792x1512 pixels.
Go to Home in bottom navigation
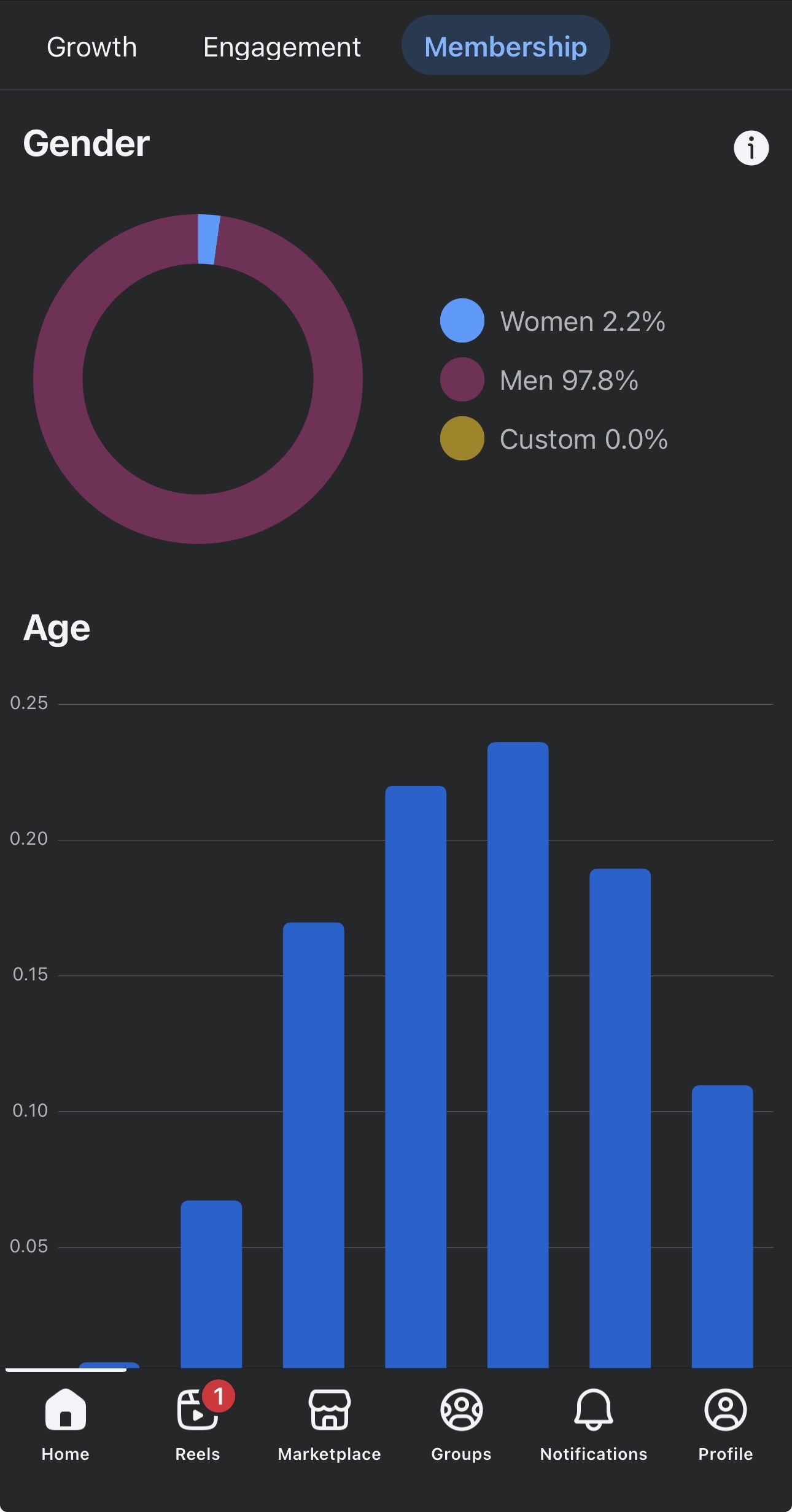(x=66, y=1425)
